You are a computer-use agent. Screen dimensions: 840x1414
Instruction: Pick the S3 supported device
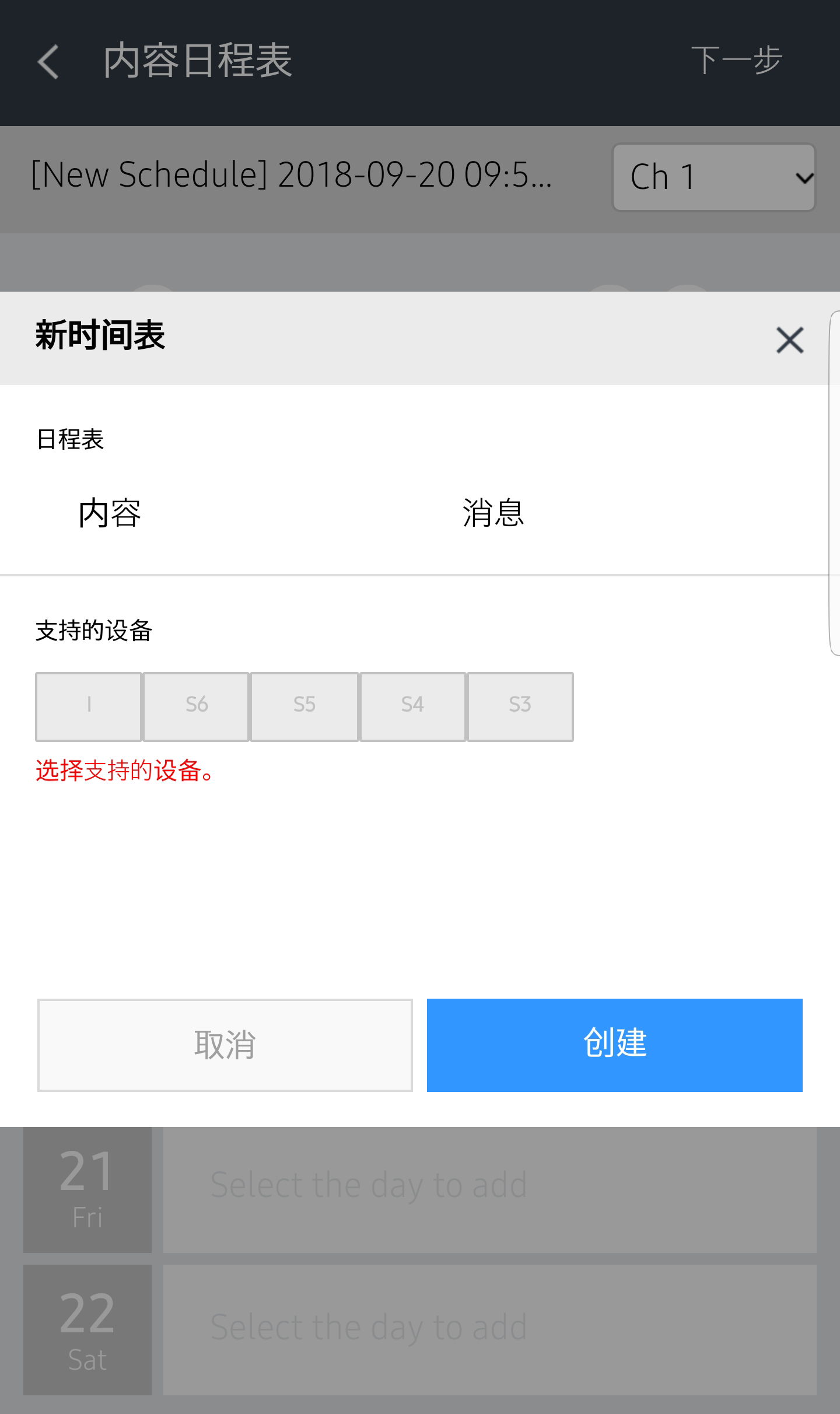520,706
